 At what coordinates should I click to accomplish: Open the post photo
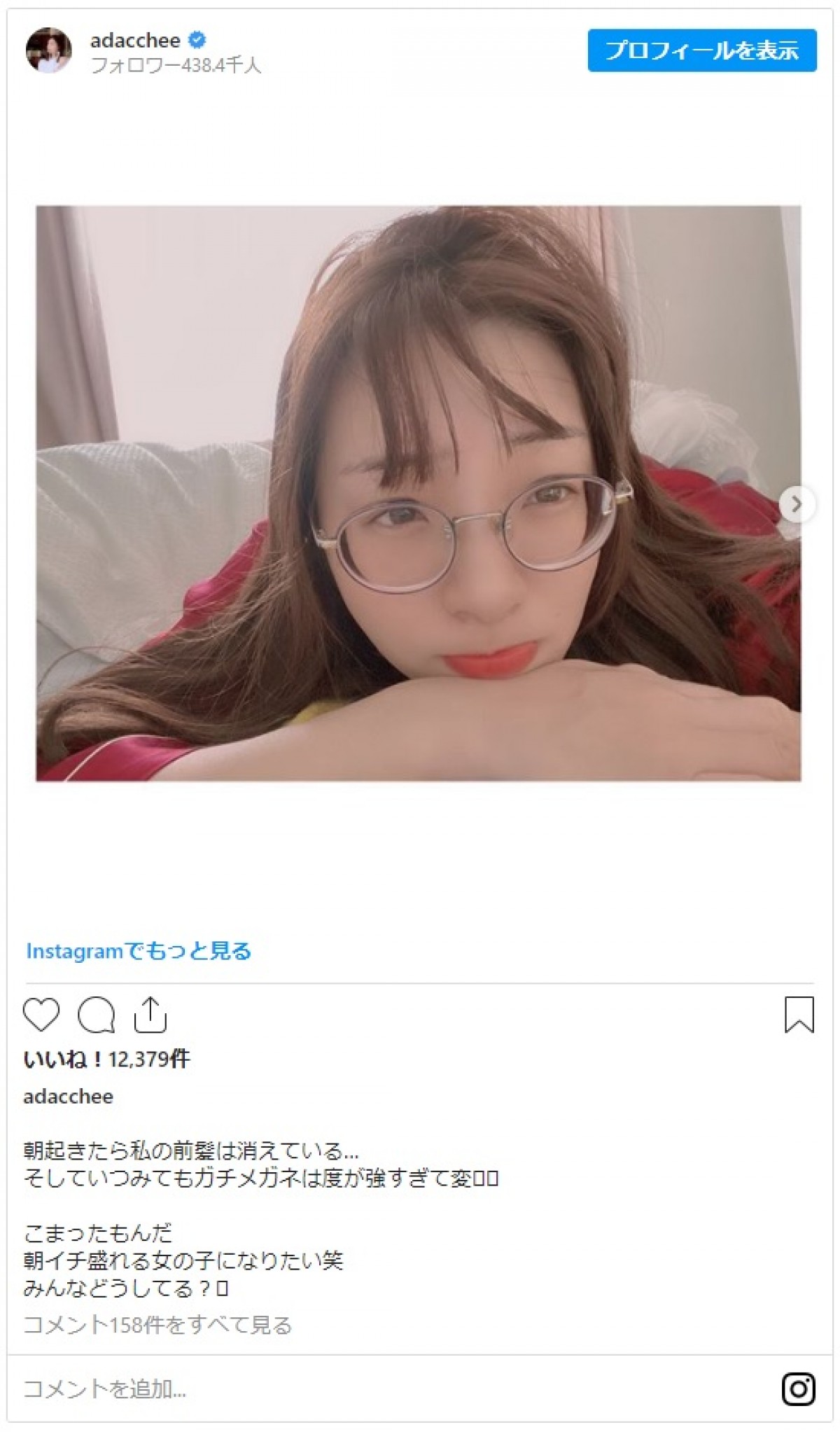coord(418,493)
